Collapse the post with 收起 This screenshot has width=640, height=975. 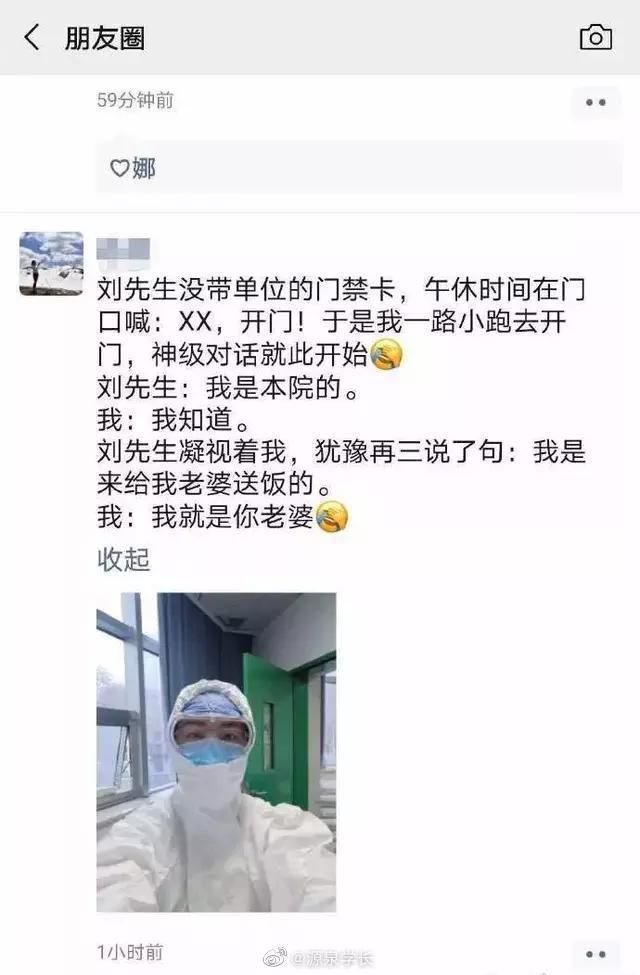click(x=123, y=560)
